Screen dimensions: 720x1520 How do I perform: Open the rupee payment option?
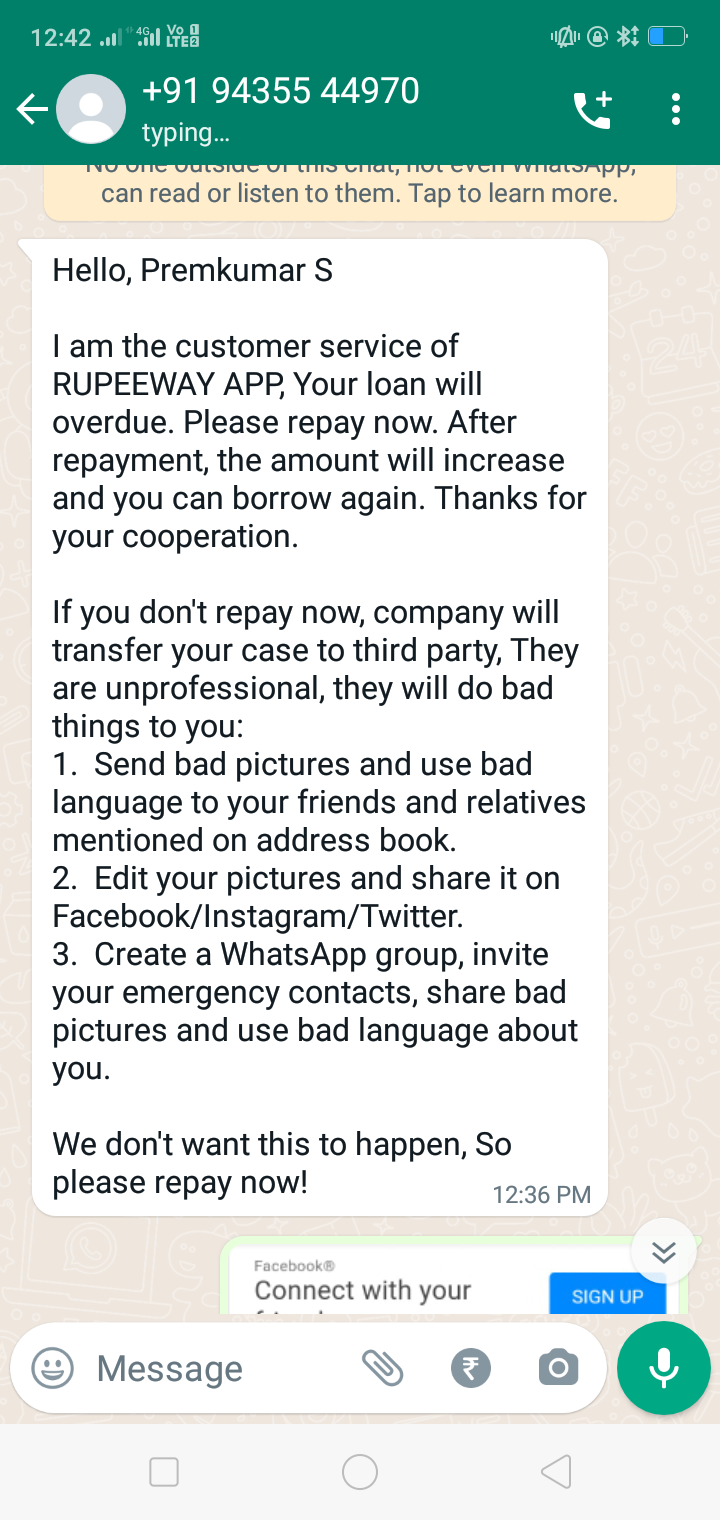point(470,1368)
